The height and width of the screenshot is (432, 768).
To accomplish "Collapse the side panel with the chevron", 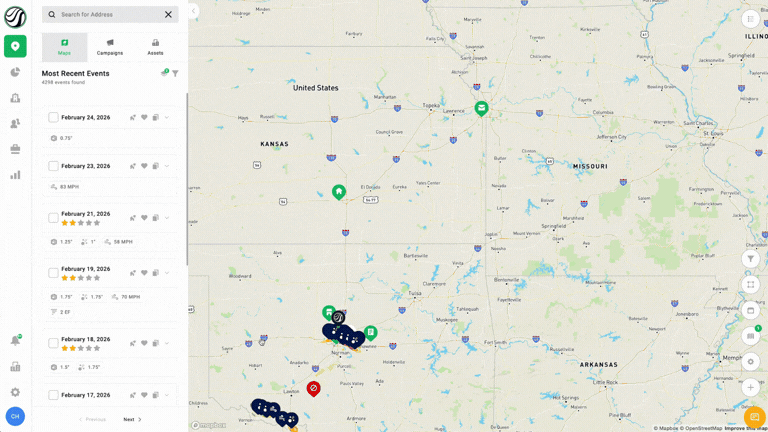I will coord(193,12).
